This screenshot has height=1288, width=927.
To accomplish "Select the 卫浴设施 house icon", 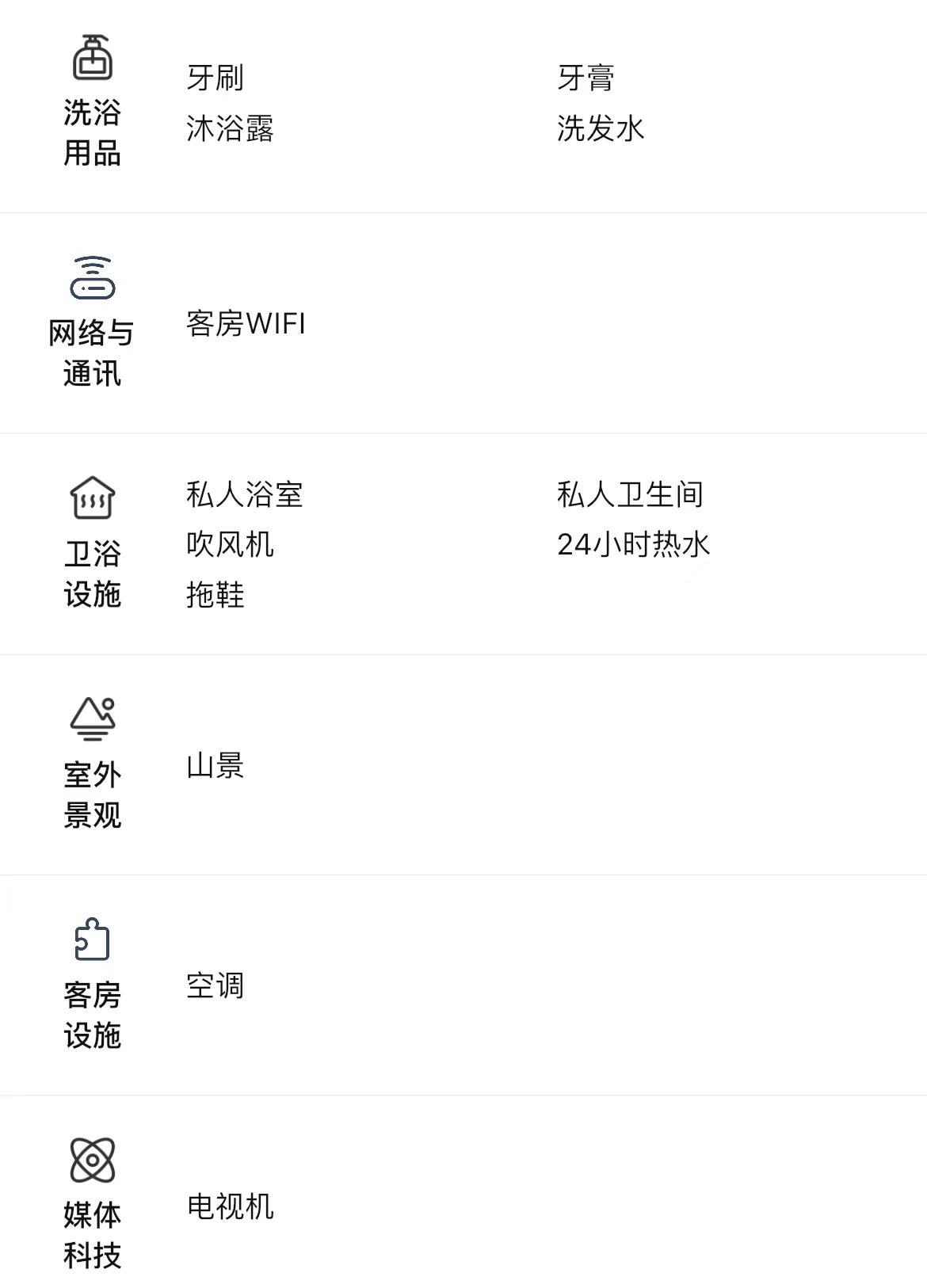I will point(93,499).
